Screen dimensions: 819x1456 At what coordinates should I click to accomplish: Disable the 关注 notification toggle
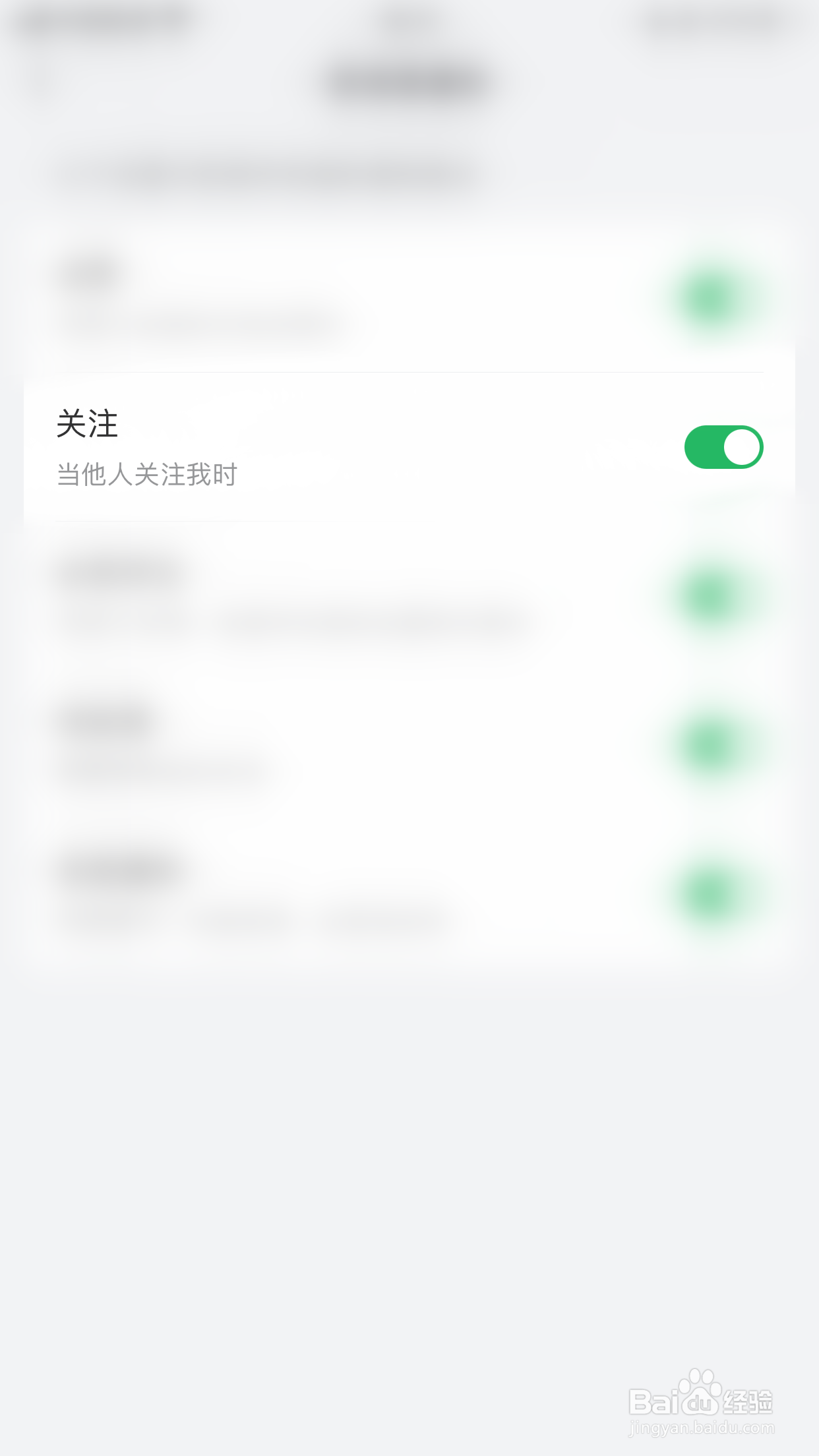pos(723,446)
